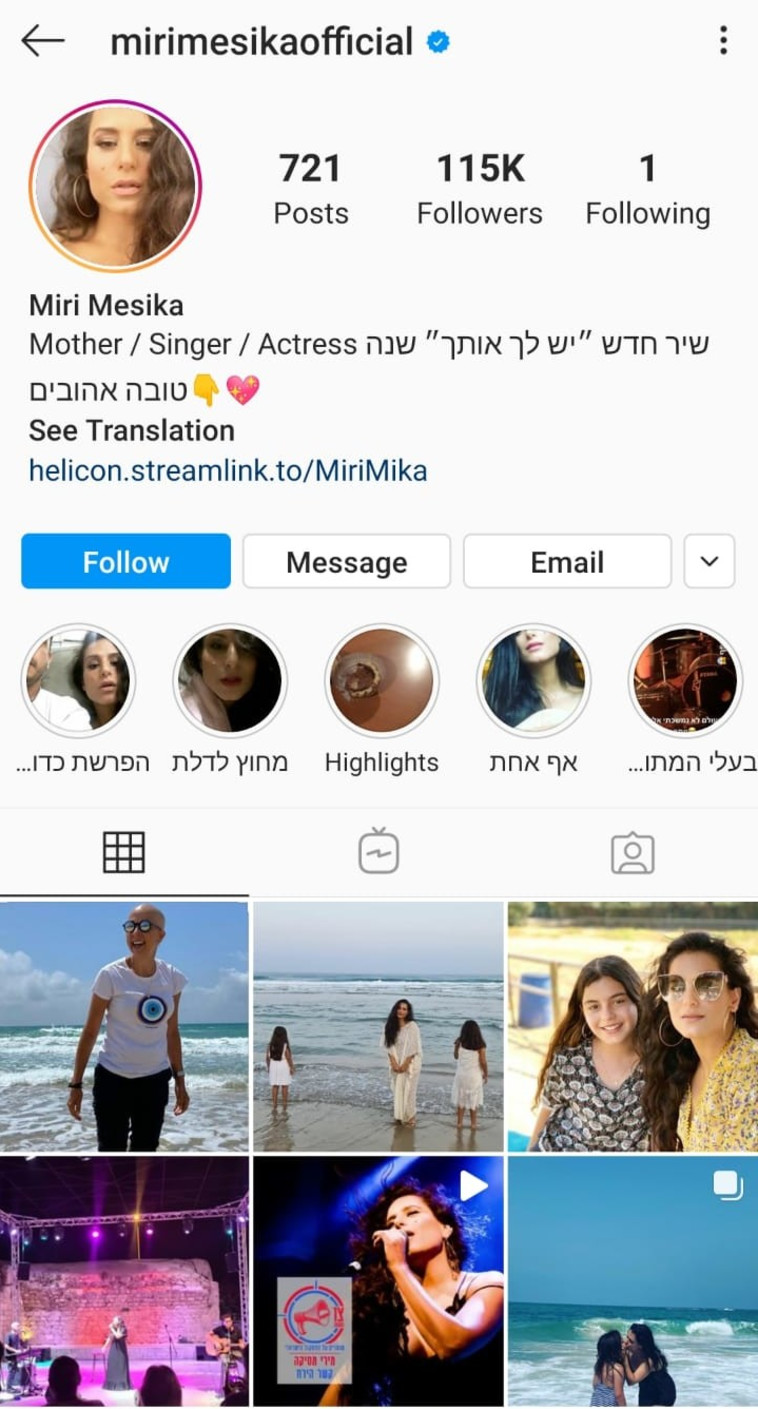Tap See Translation for the bio
The height and width of the screenshot is (1409, 758).
pos(131,431)
